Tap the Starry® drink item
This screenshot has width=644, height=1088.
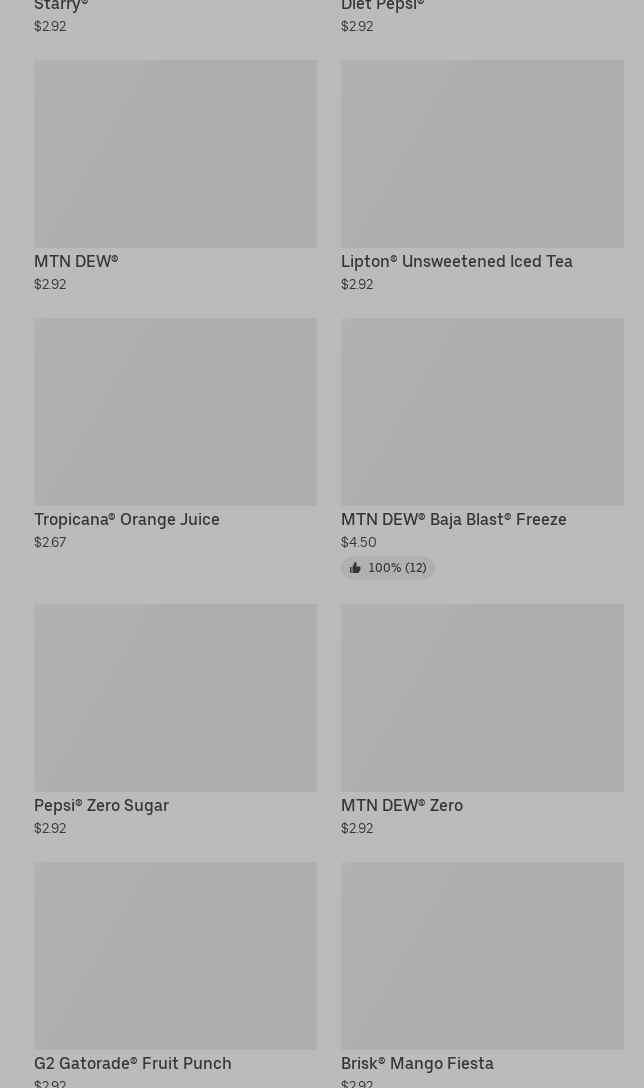coord(61,8)
